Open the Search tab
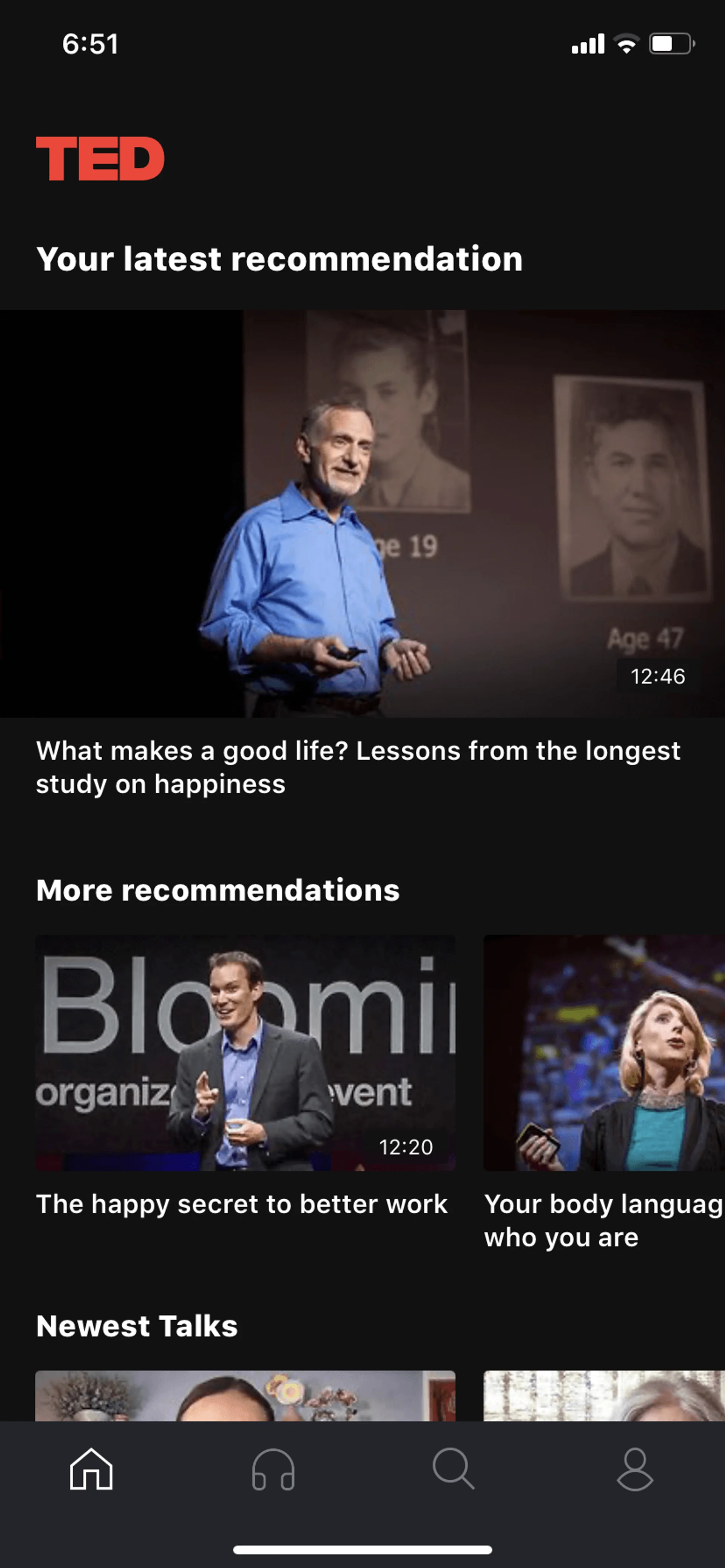 pyautogui.click(x=453, y=1470)
